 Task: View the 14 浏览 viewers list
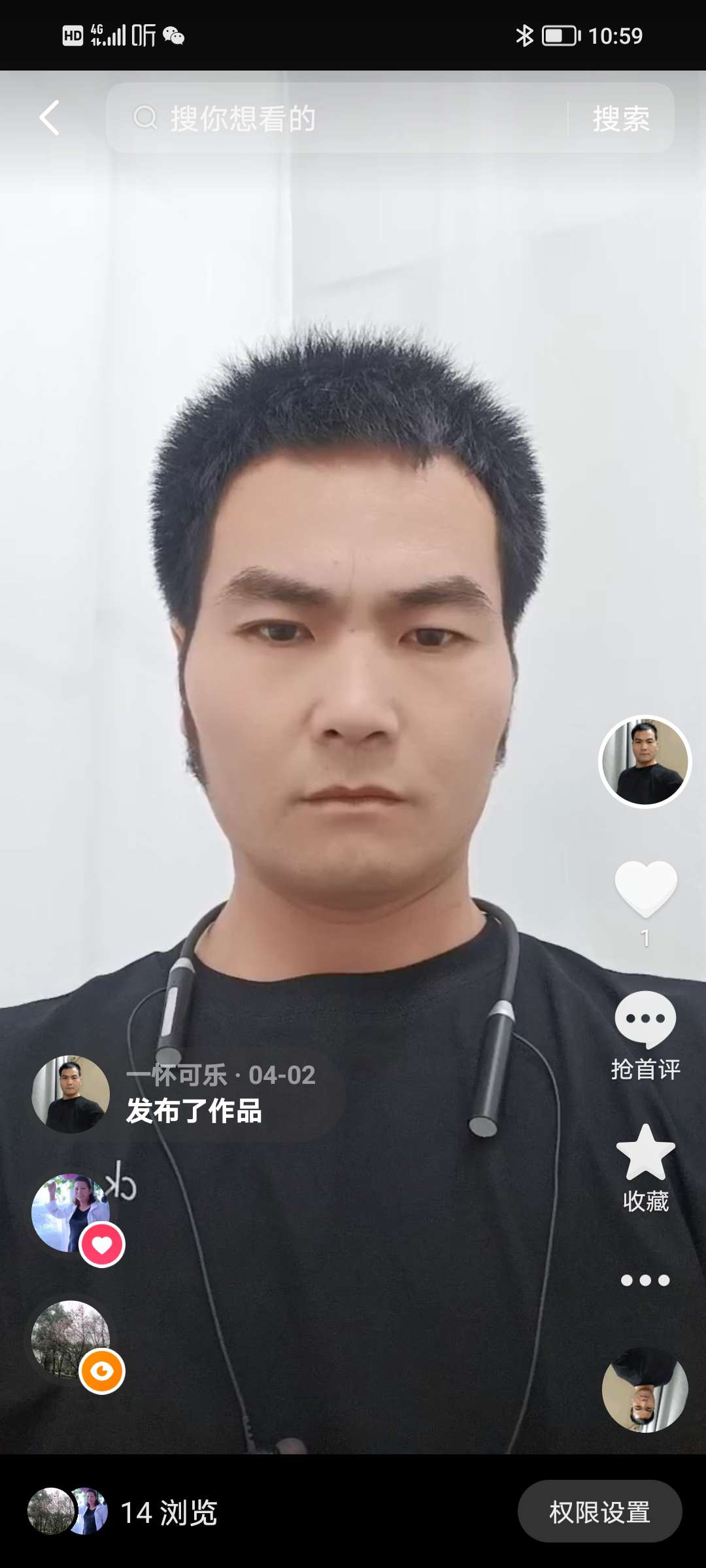tap(124, 1512)
